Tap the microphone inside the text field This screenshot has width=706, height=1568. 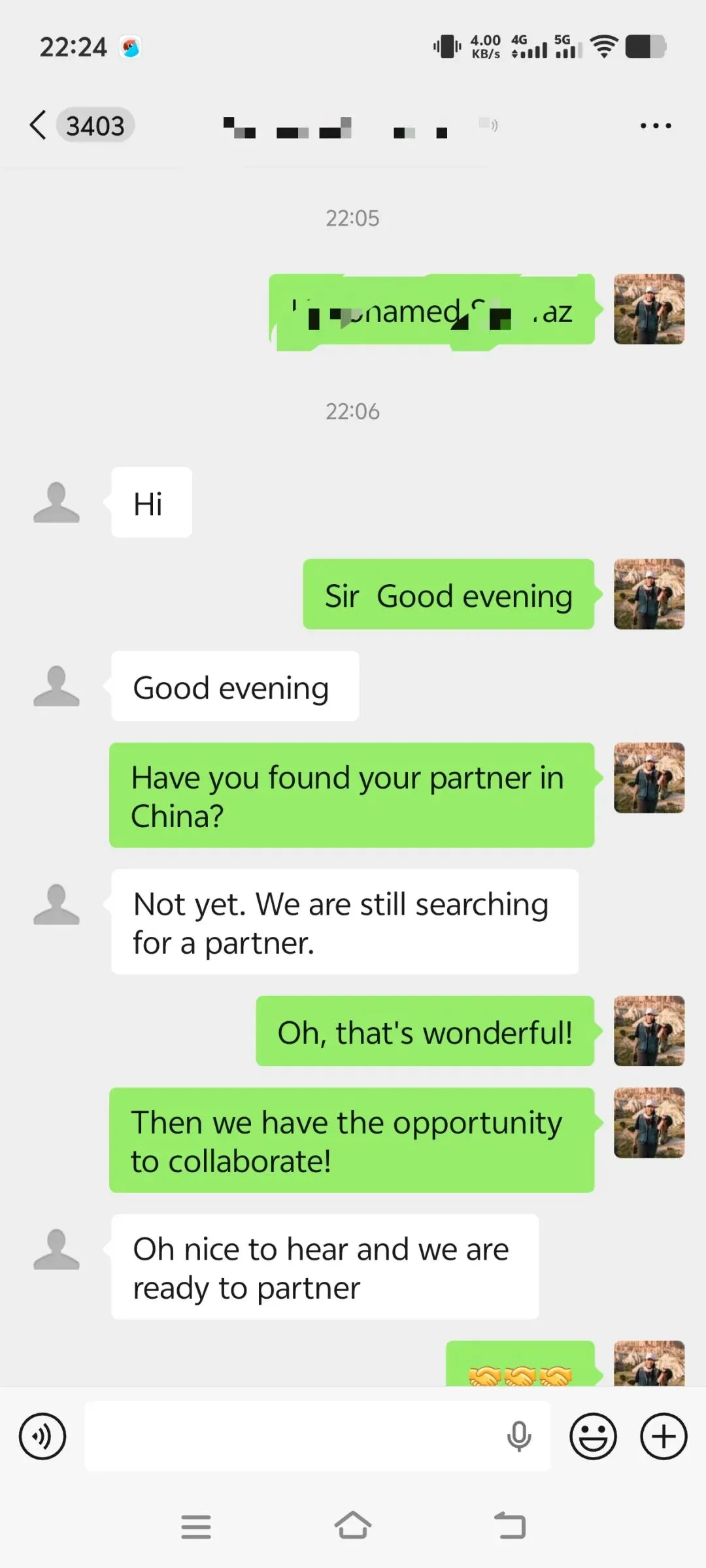519,1436
